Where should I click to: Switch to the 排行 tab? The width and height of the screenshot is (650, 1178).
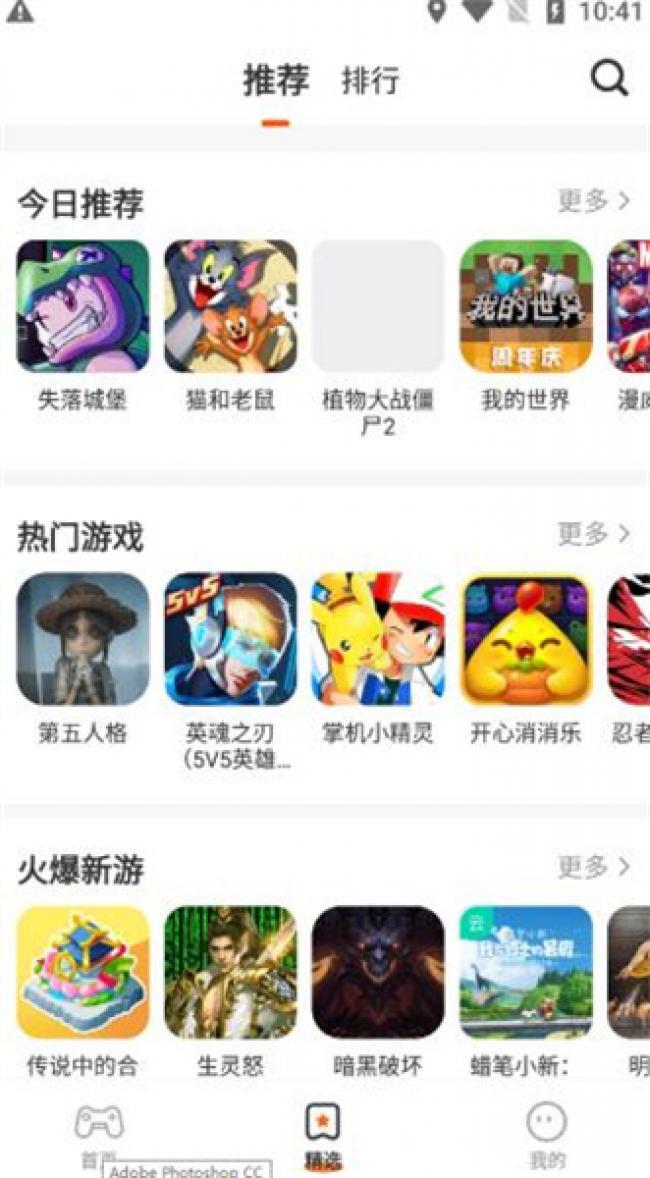click(370, 81)
